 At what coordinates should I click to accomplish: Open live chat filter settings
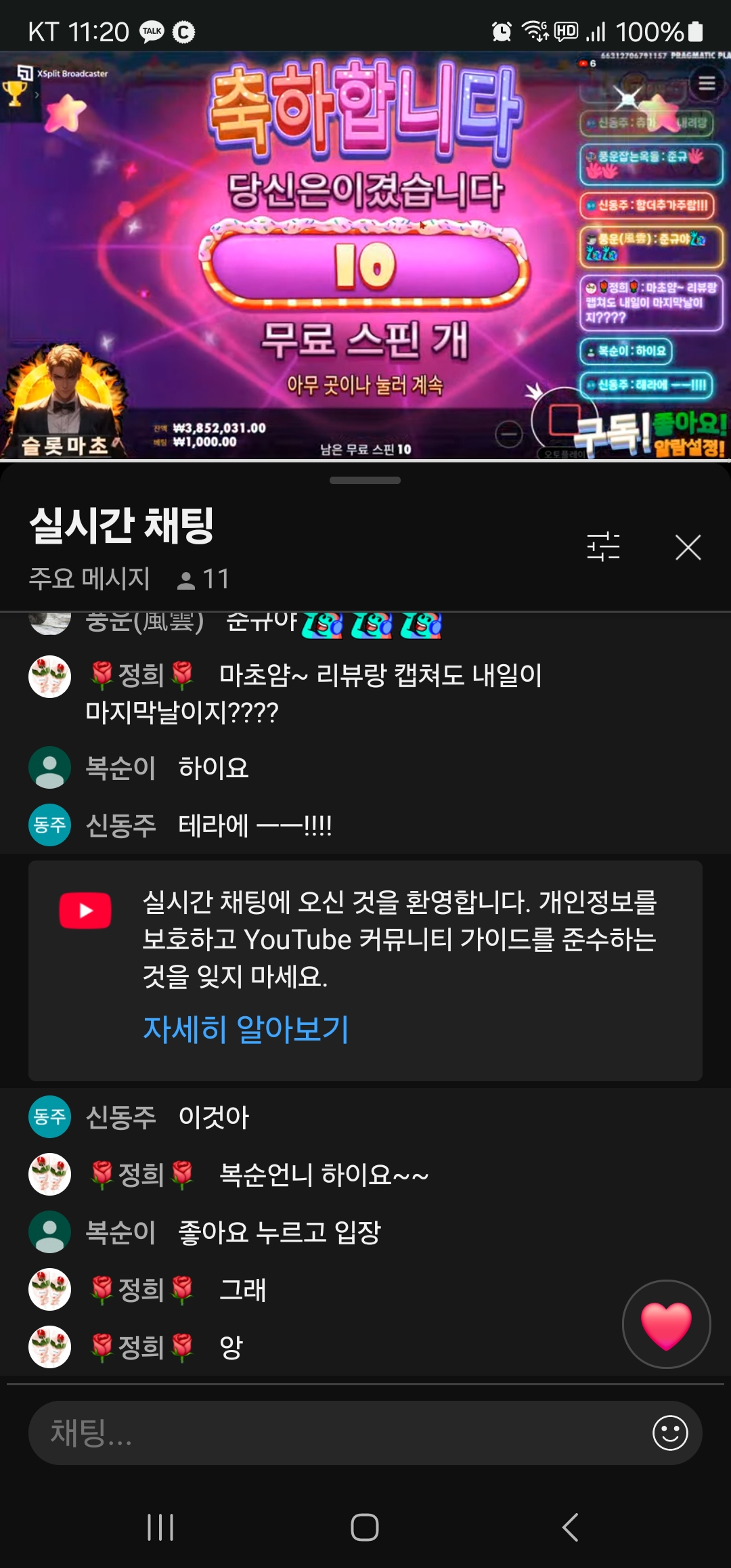603,547
